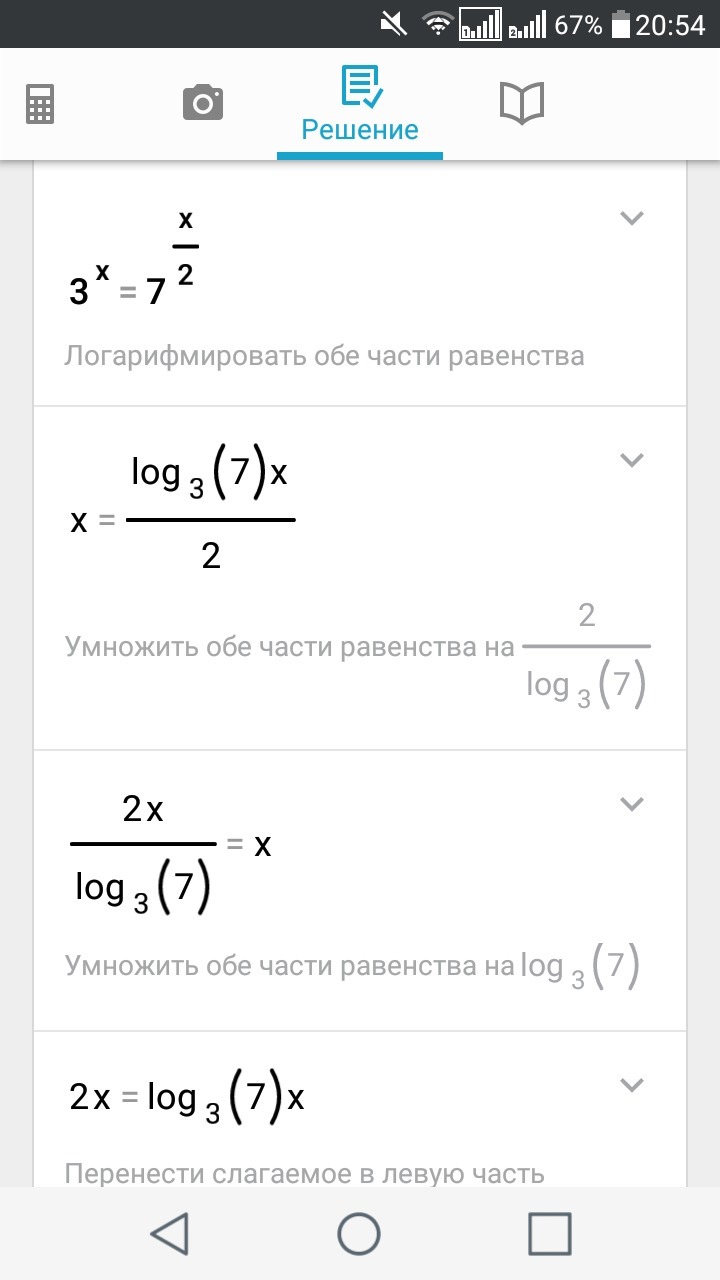Expand the step 3^x = 7^(x/2)
The width and height of the screenshot is (720, 1280).
point(631,218)
